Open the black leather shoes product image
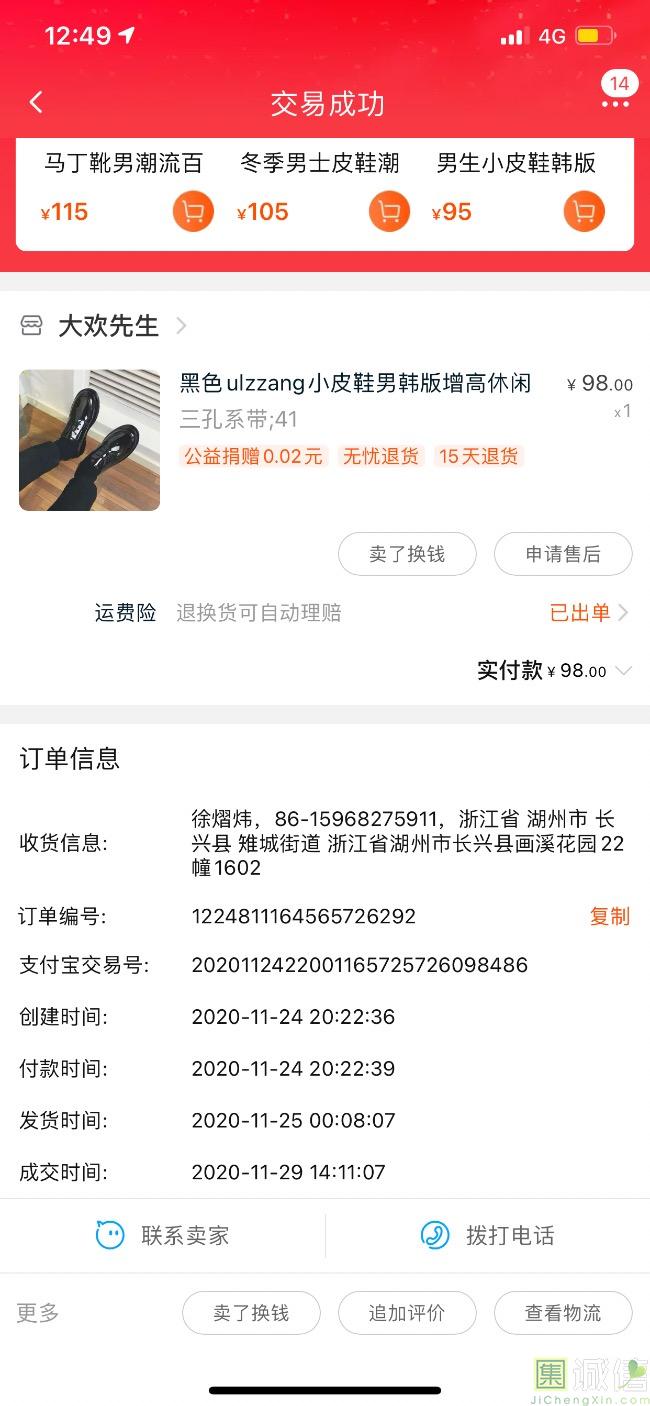Screen dimensions: 650x1406 click(x=89, y=440)
